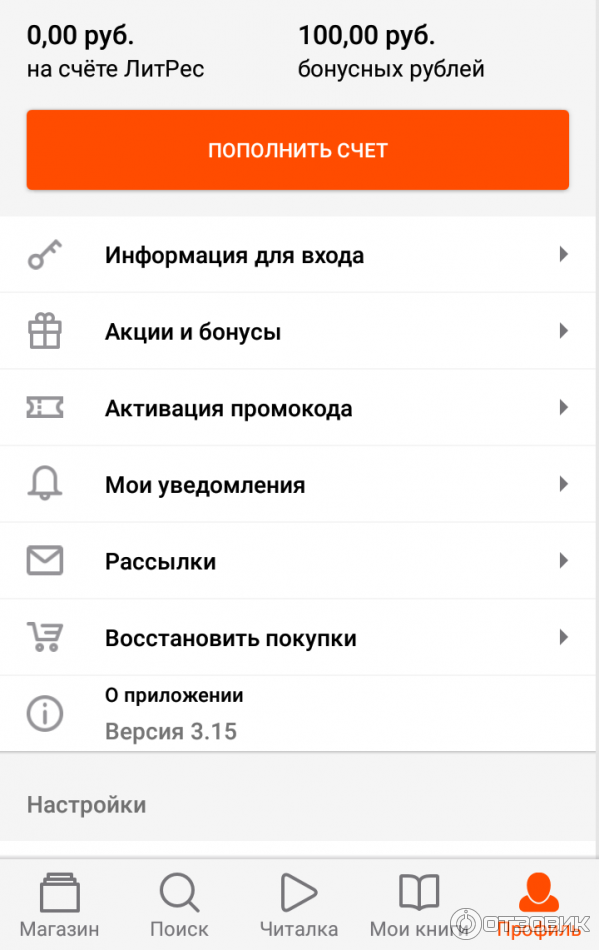Switch to the Поиск tab
The height and width of the screenshot is (950, 600).
(x=179, y=903)
